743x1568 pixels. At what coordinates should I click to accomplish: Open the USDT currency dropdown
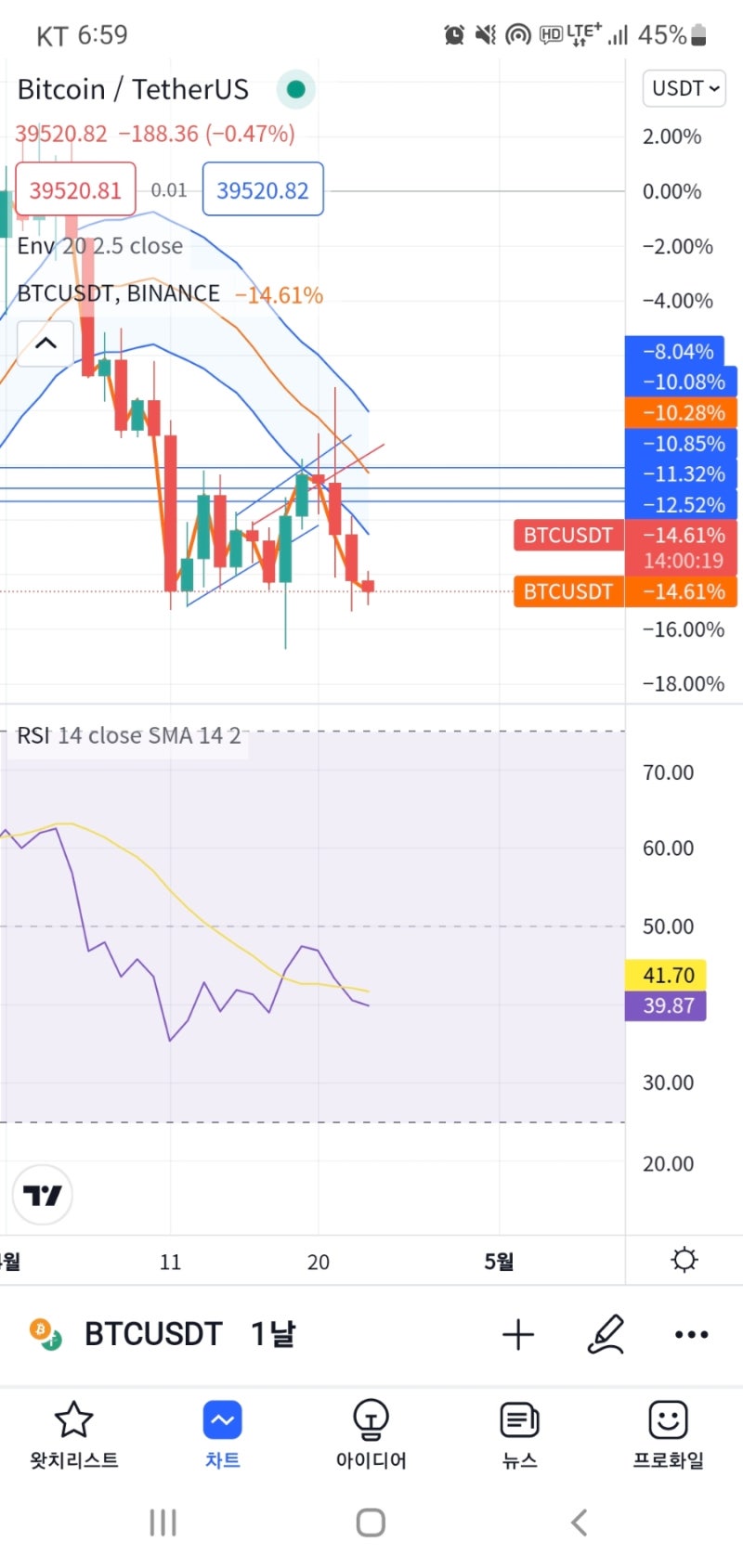pyautogui.click(x=684, y=88)
